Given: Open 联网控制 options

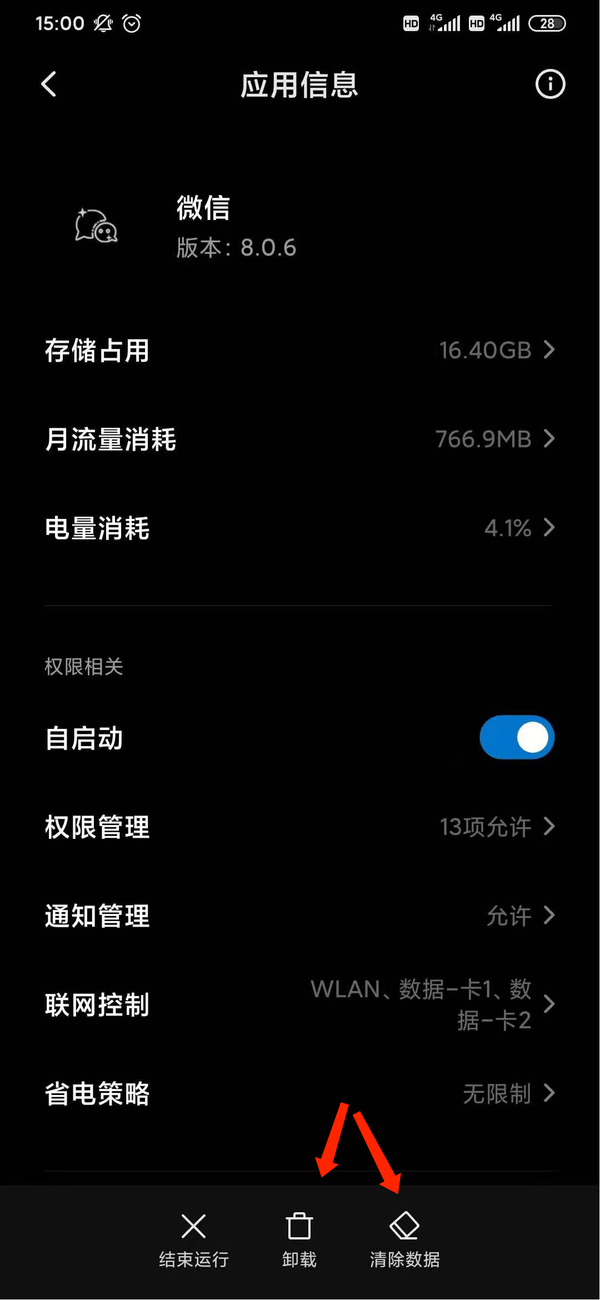Looking at the screenshot, I should (x=299, y=1004).
